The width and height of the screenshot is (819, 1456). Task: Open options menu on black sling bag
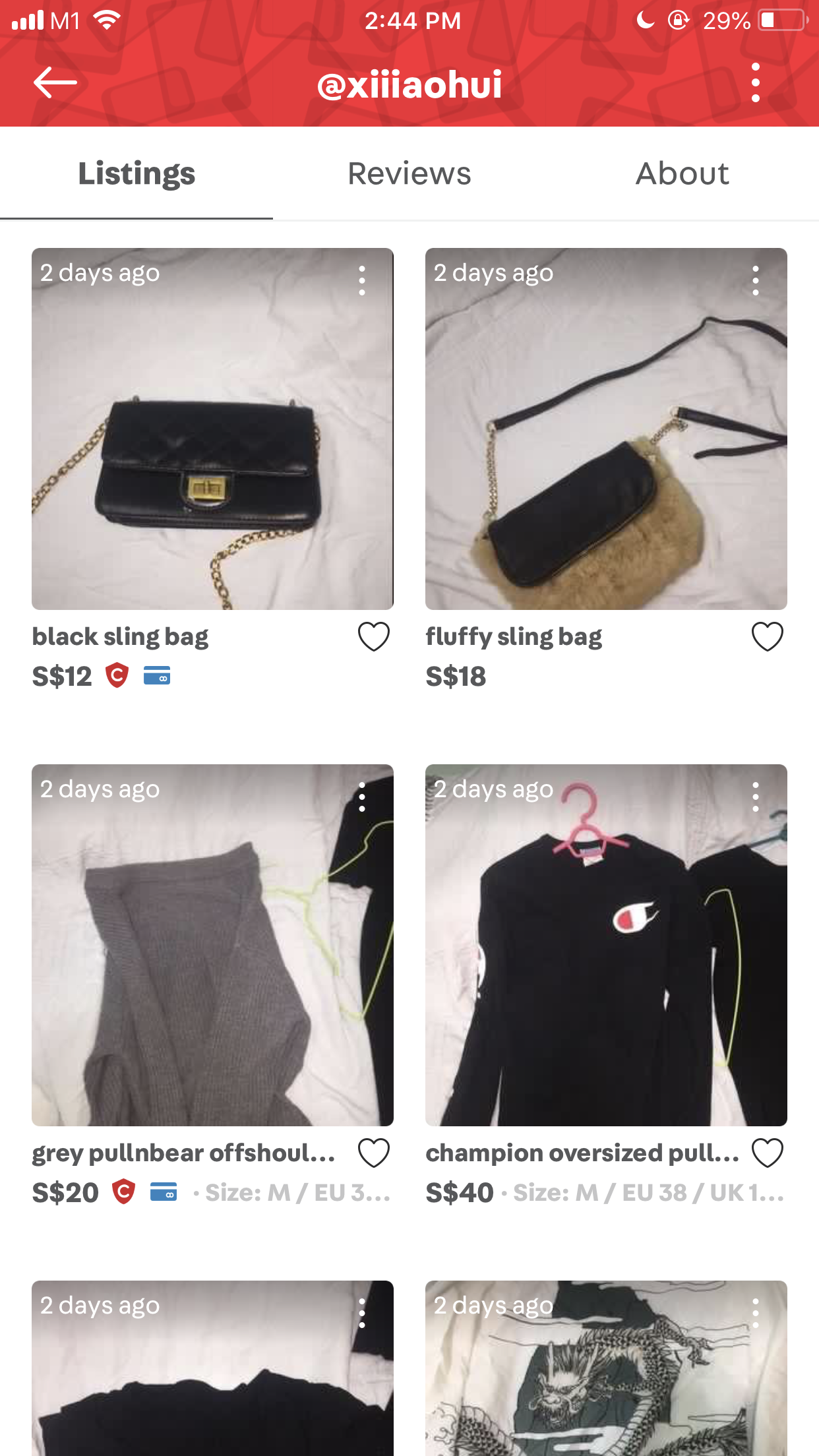coord(362,281)
